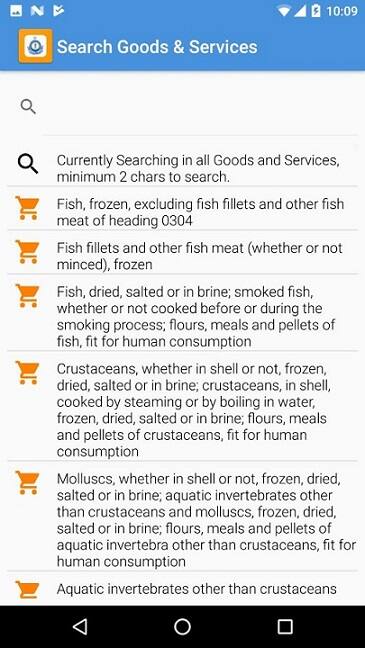The width and height of the screenshot is (365, 648).
Task: View the Crustaceans, whether in shell entry
Action: point(182,406)
